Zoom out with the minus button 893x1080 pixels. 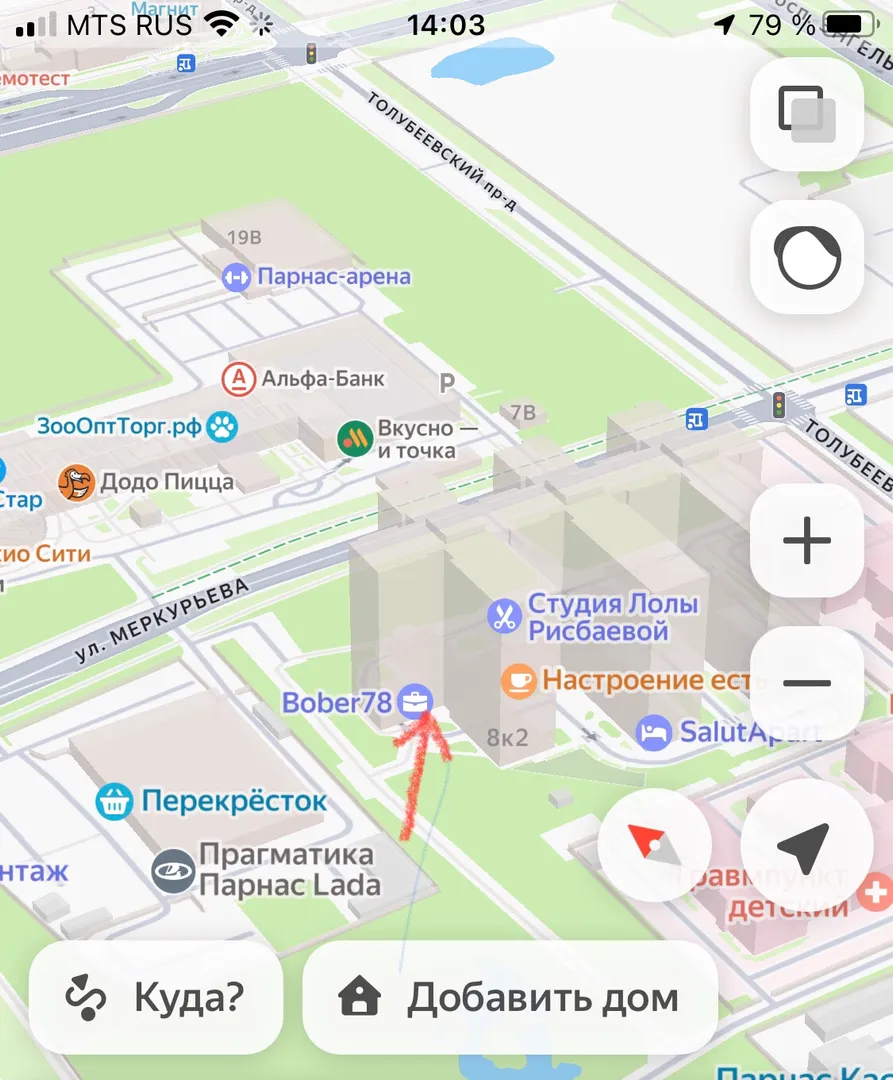coord(807,684)
